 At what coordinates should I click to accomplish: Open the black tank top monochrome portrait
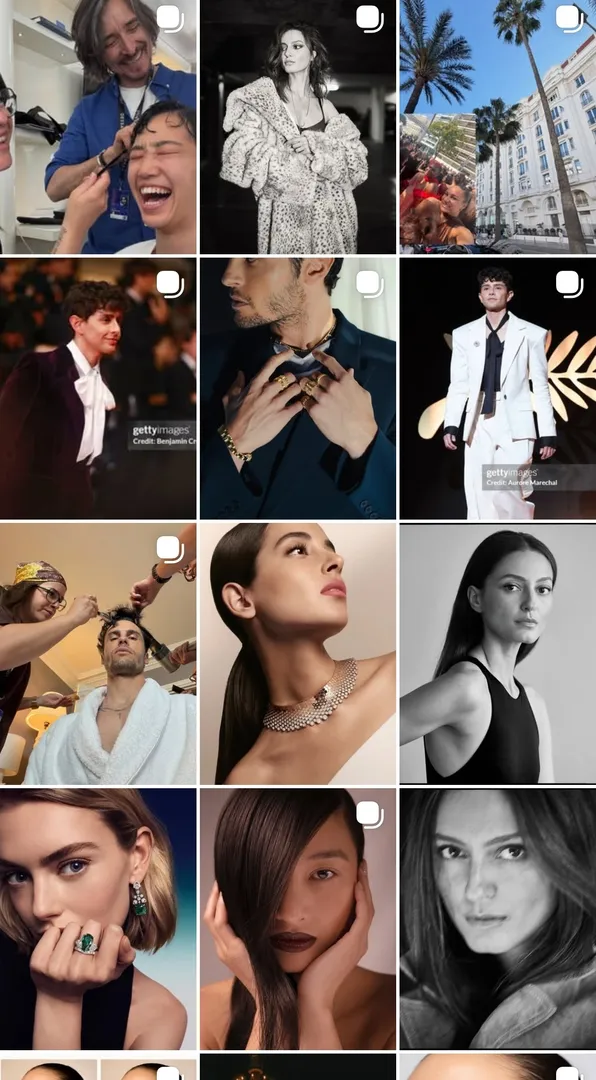click(x=498, y=654)
